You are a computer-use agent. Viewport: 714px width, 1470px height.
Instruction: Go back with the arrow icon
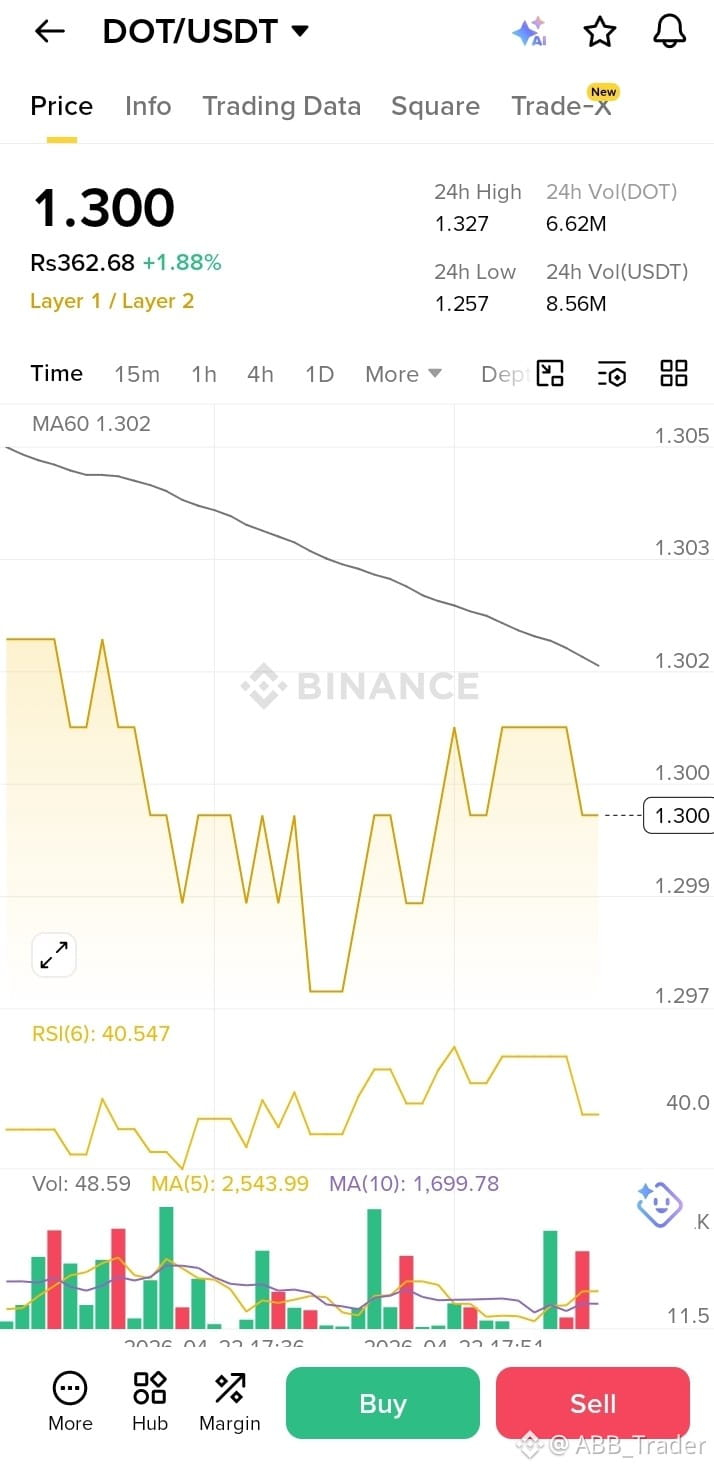click(49, 32)
